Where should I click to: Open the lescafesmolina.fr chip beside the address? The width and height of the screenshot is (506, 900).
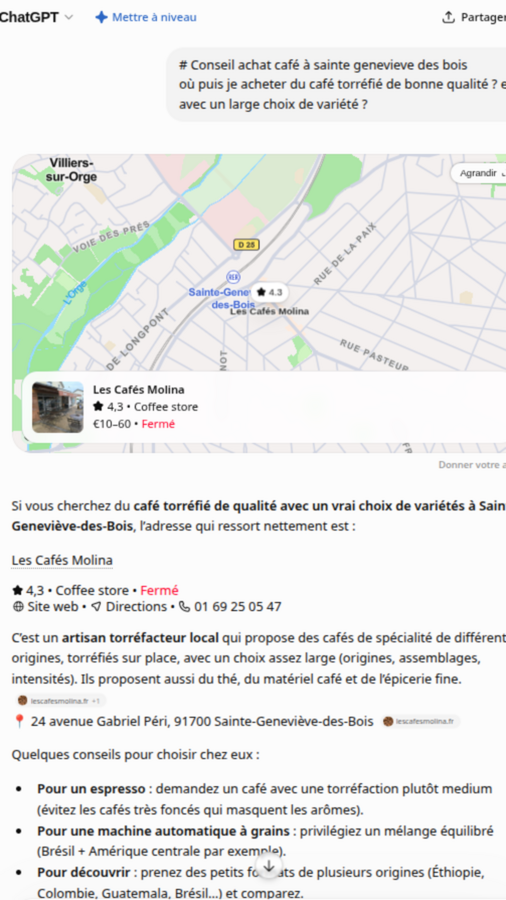(x=421, y=721)
